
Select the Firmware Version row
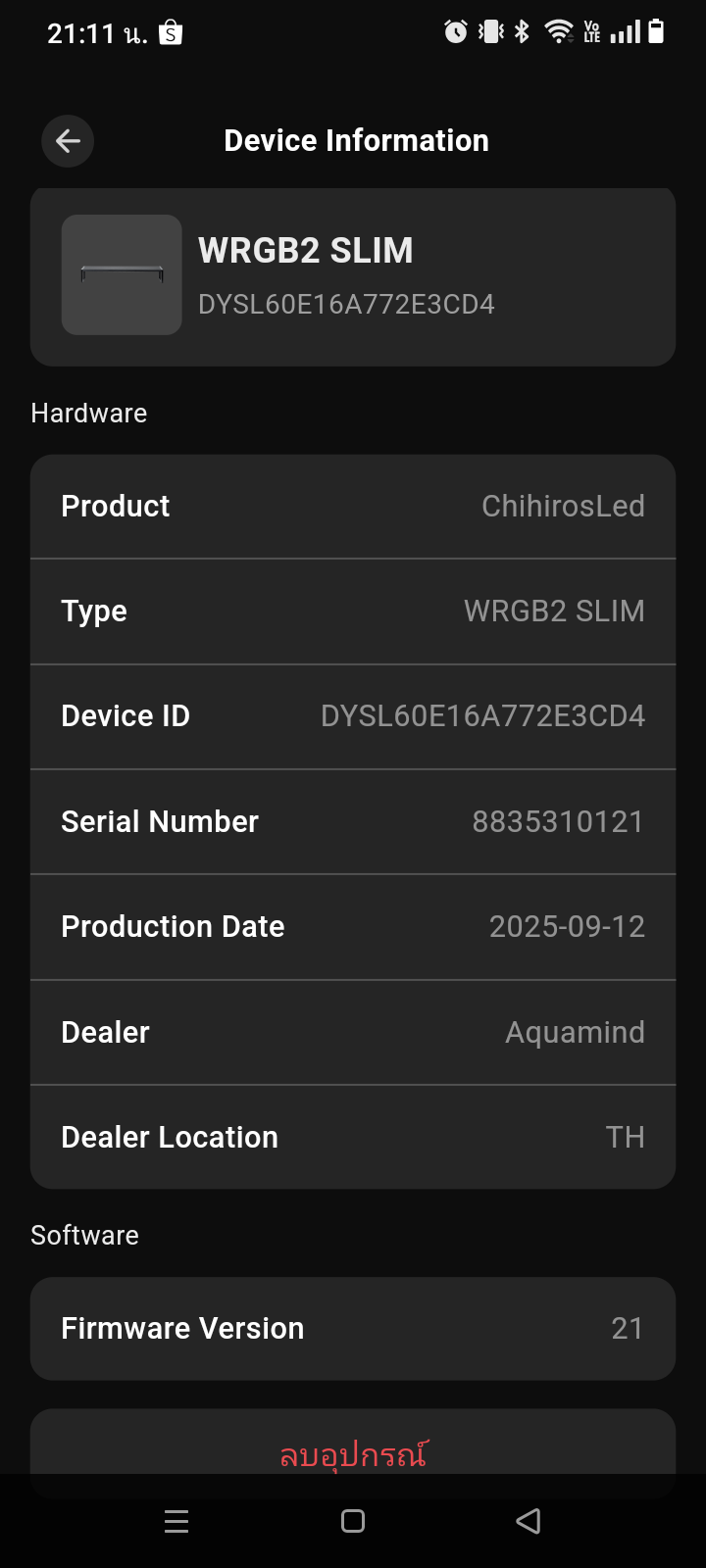tap(353, 1328)
